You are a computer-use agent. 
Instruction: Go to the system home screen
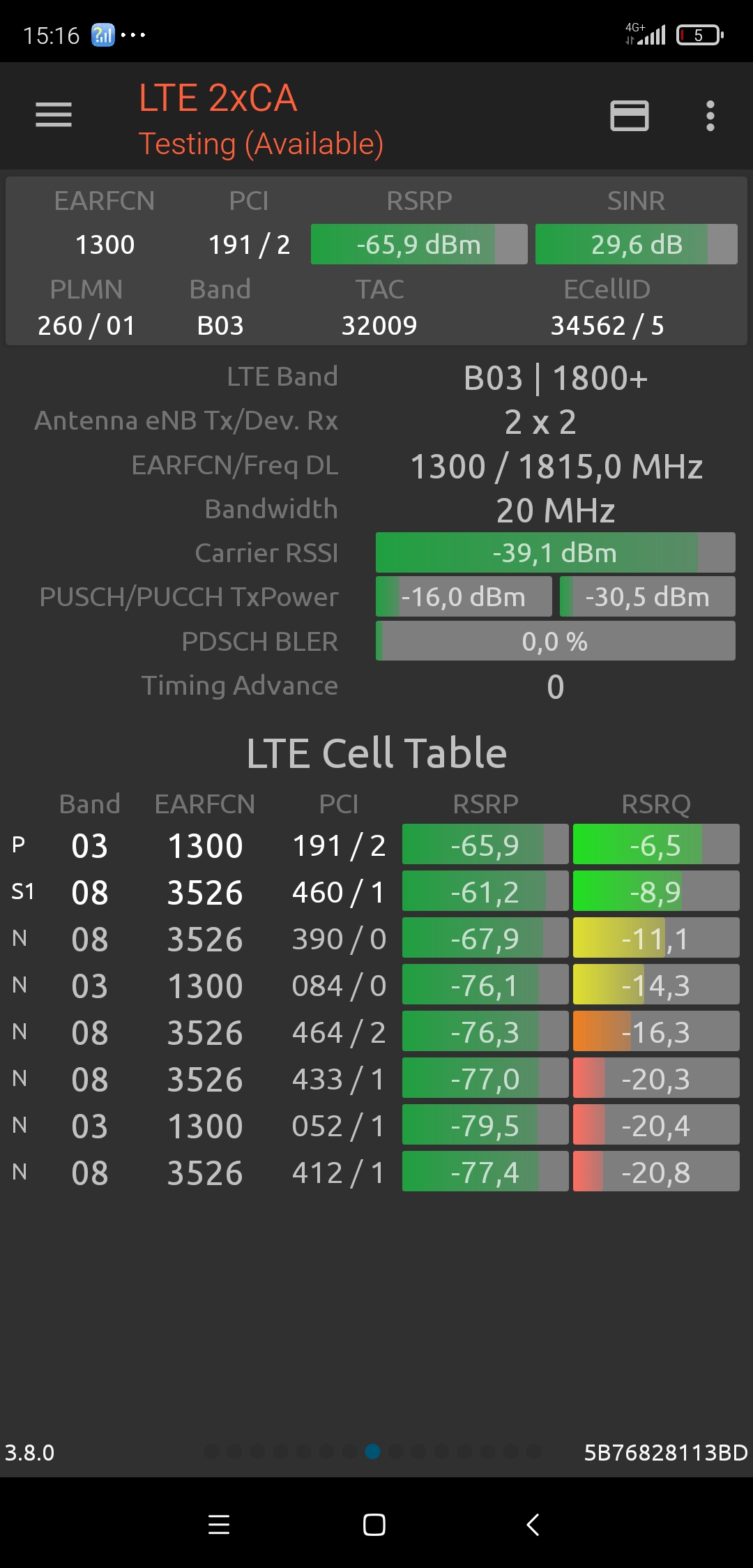click(x=374, y=1525)
